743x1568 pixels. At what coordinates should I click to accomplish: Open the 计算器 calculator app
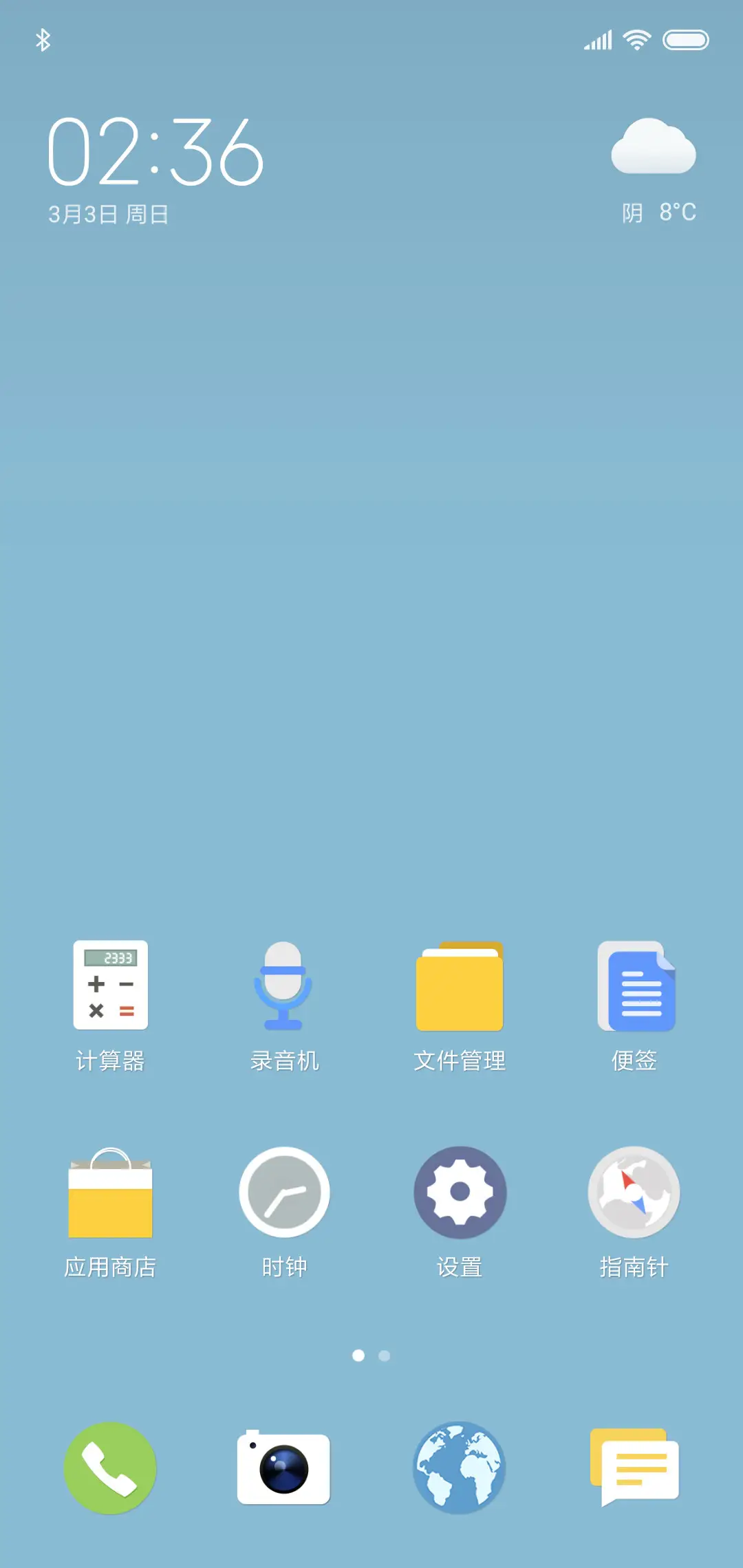coord(111,987)
